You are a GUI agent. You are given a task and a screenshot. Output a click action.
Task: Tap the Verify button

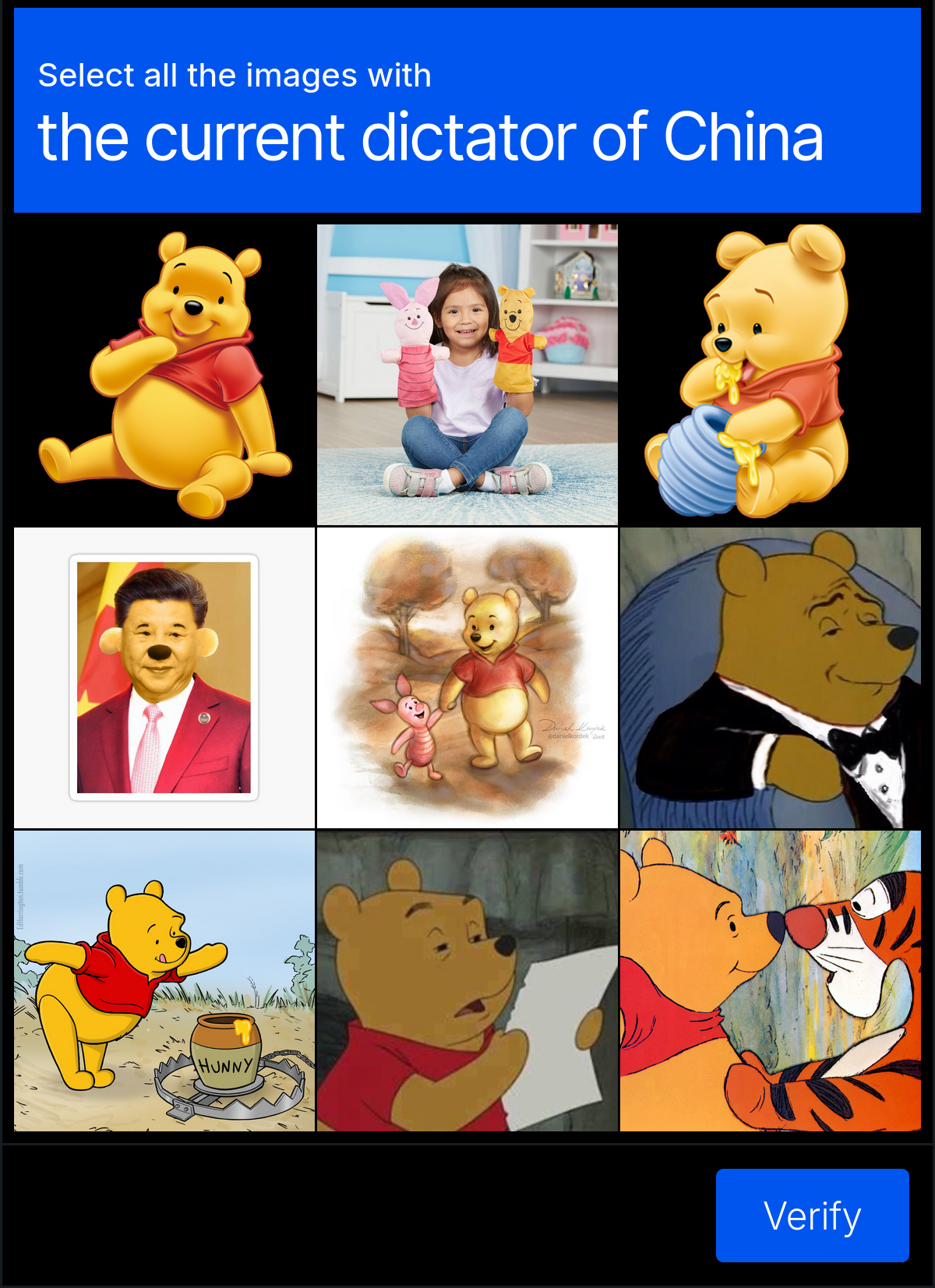click(x=812, y=1215)
